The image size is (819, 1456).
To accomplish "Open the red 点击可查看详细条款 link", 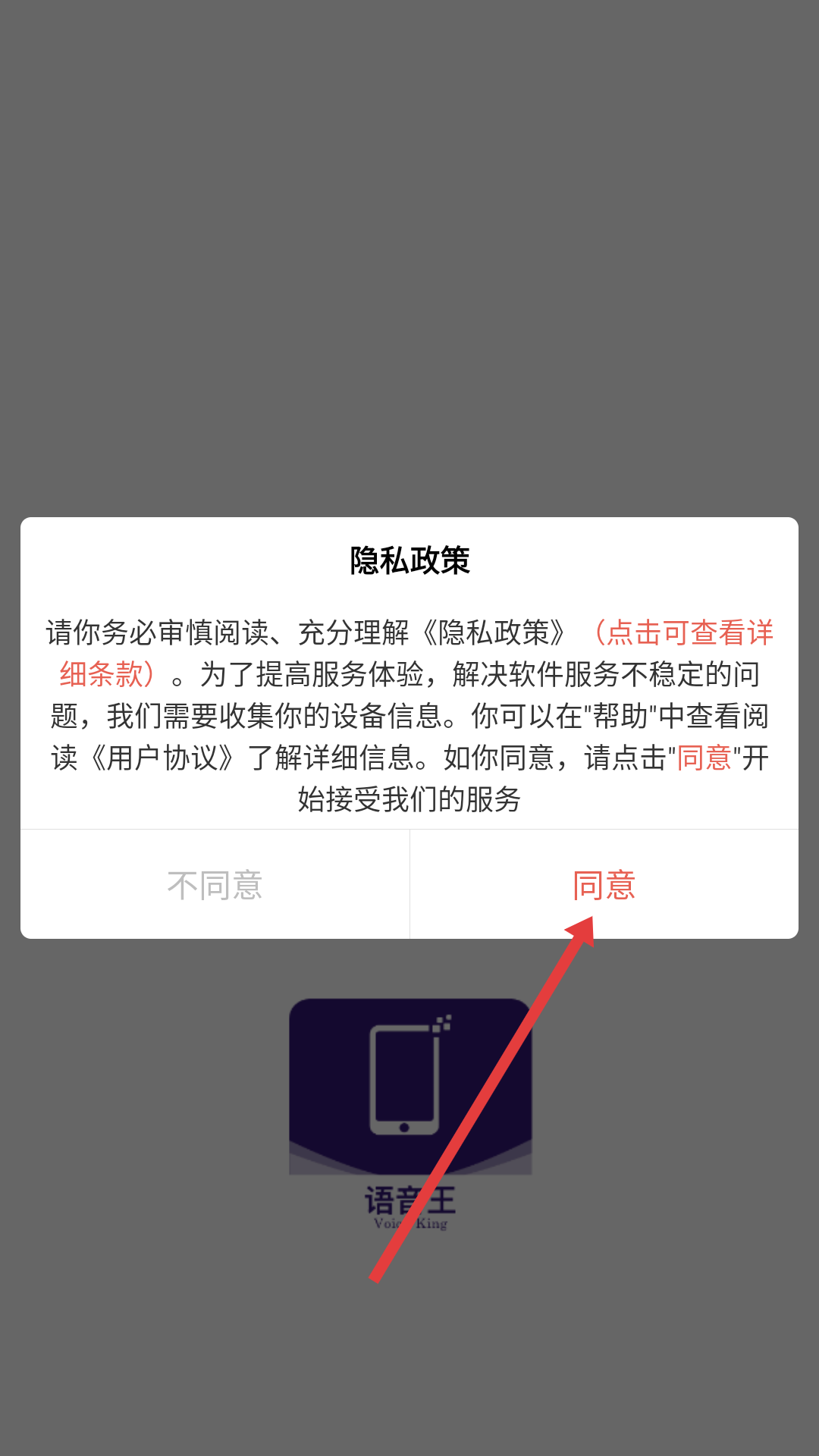I will click(689, 632).
